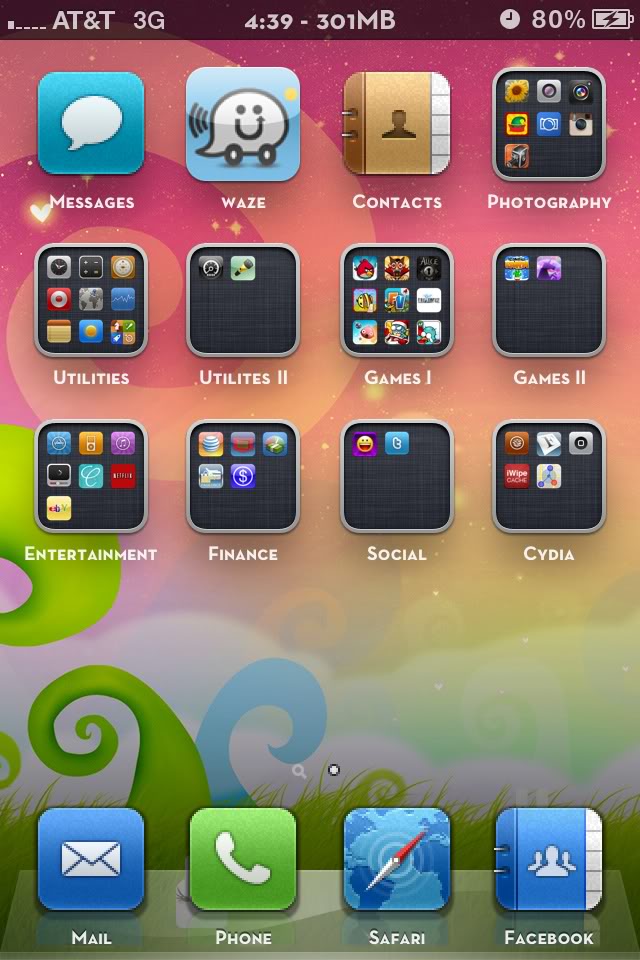Open the Photography folder
The height and width of the screenshot is (960, 640).
click(548, 123)
